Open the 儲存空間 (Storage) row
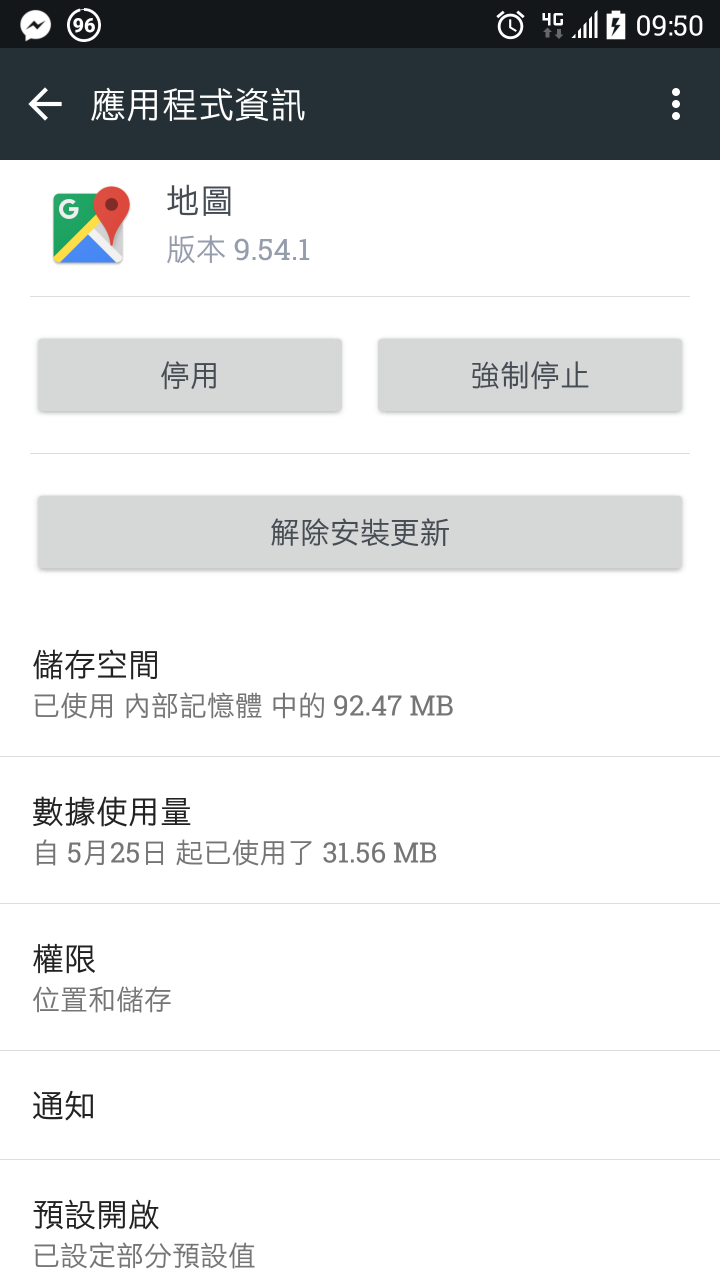Viewport: 720px width, 1280px height. 360,684
